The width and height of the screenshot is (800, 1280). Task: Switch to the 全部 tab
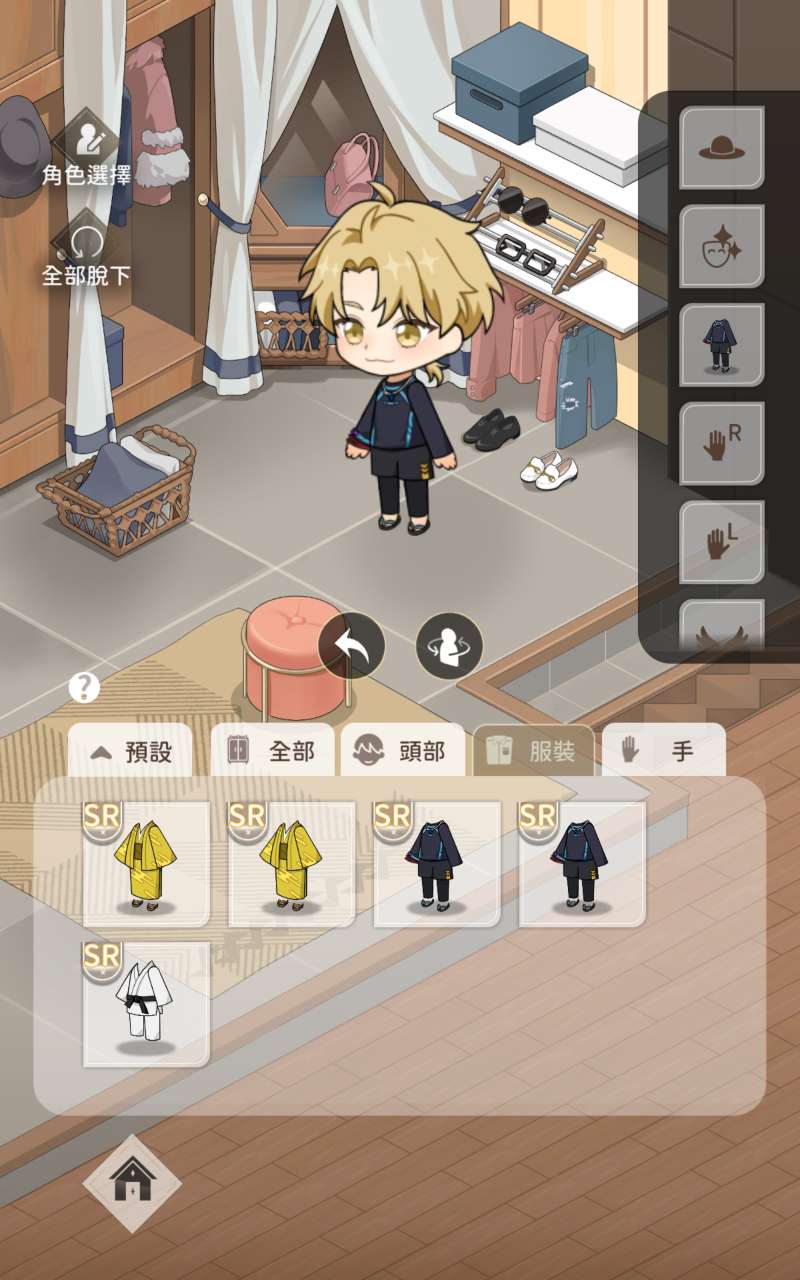coord(272,752)
